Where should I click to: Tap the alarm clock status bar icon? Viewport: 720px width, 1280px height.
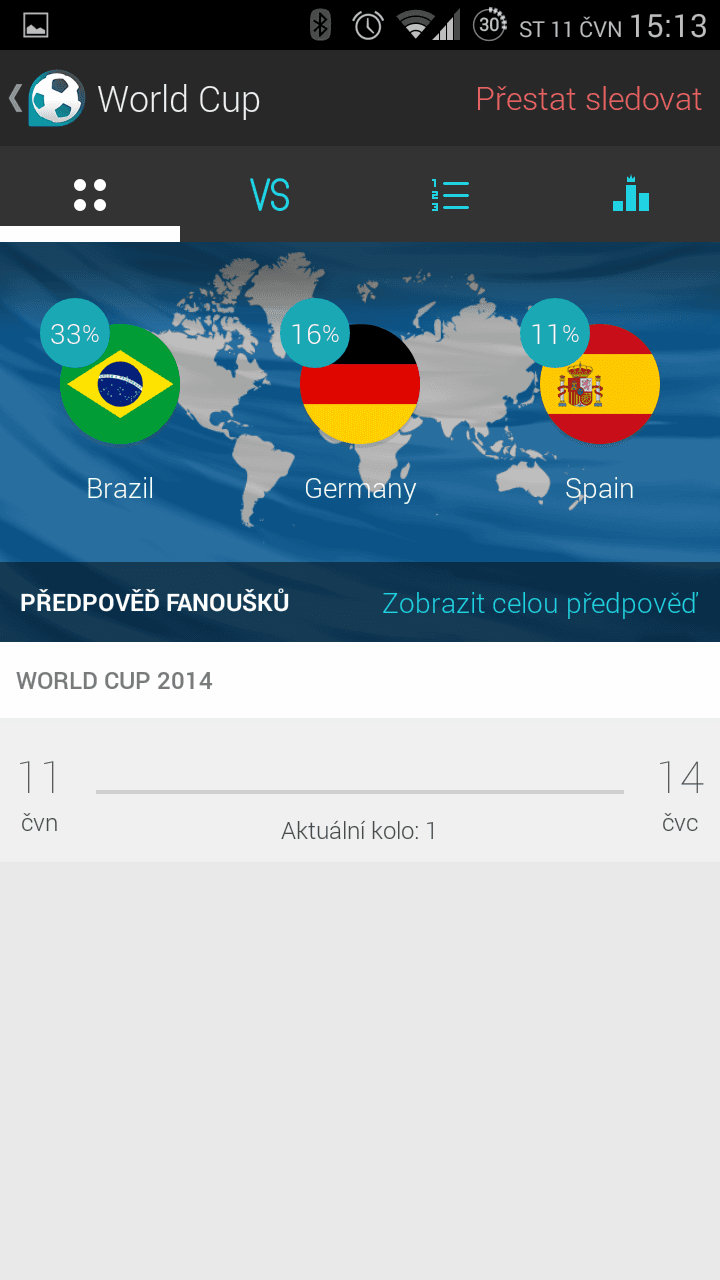click(x=368, y=25)
